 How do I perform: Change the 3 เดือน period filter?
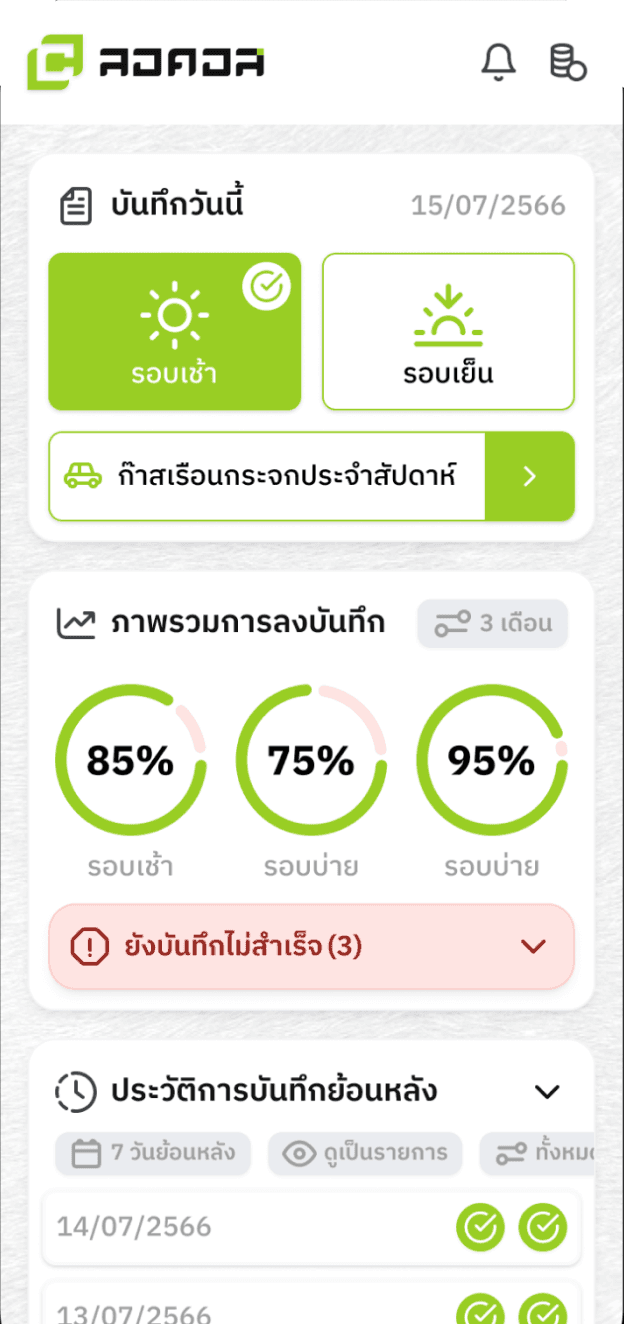point(493,624)
